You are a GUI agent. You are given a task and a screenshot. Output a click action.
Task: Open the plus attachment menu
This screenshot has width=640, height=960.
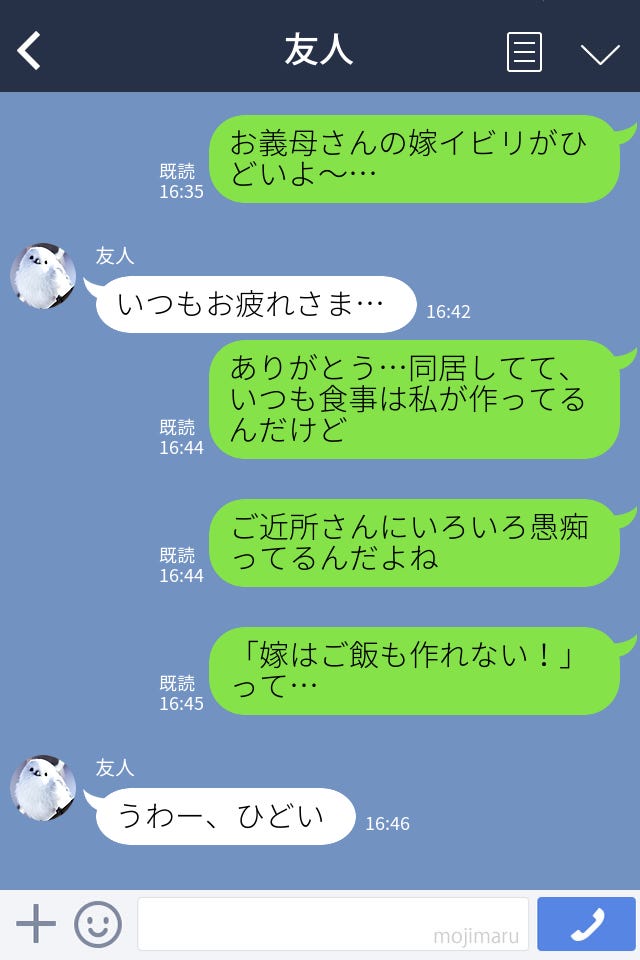pos(36,923)
